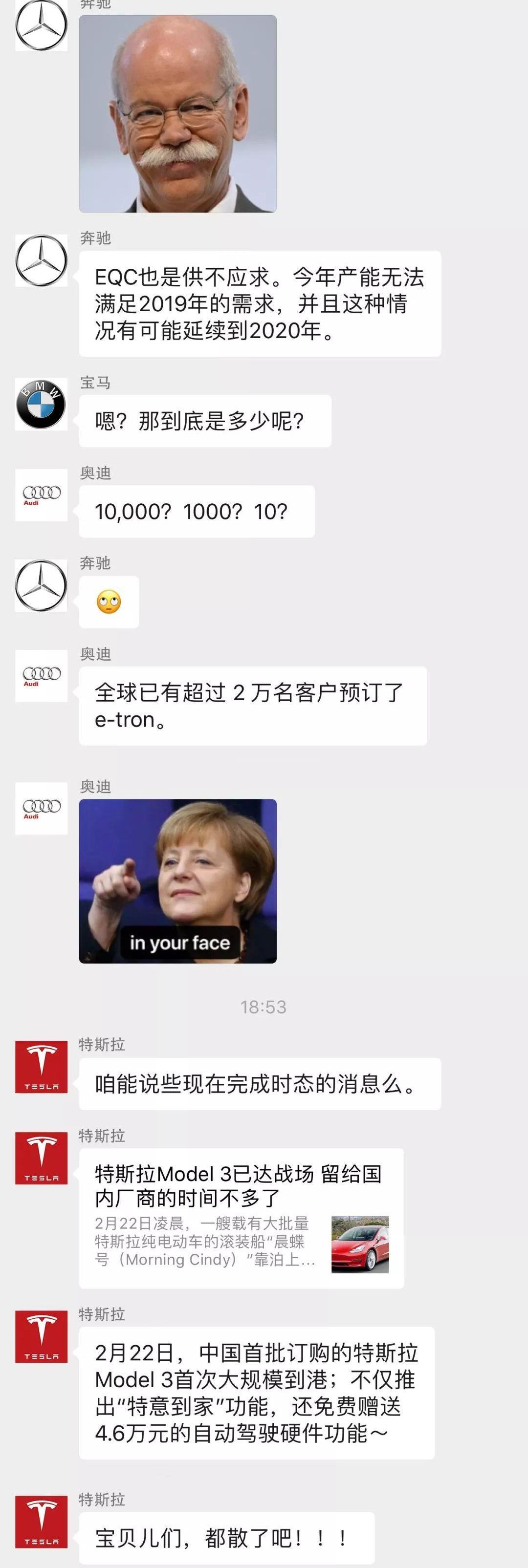Open the Tesla avatar beside the '宝贝儿们，都散了吧' message
This screenshot has width=528, height=1568.
click(41, 1521)
